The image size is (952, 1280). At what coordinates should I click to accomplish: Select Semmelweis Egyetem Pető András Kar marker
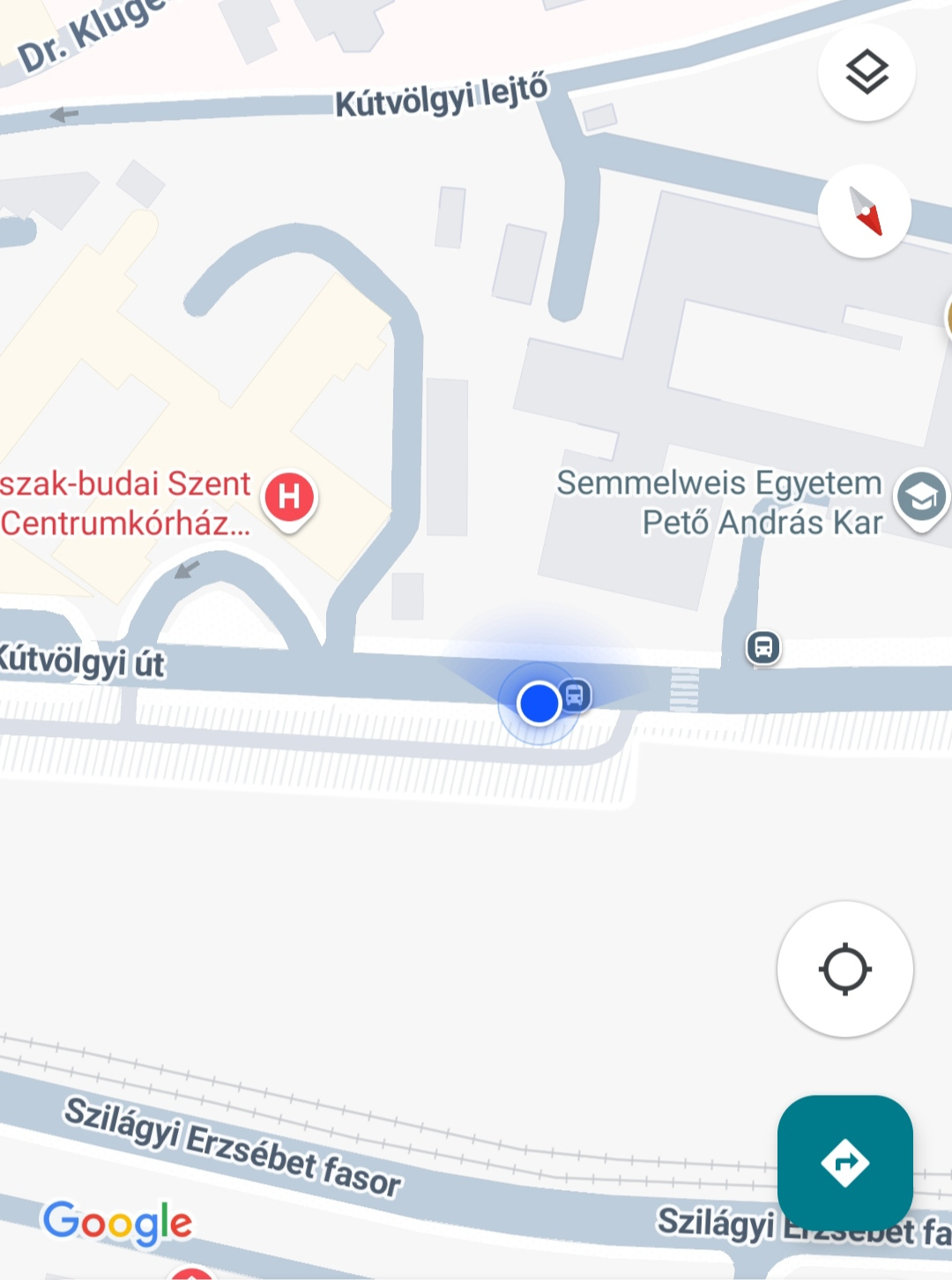[x=921, y=499]
